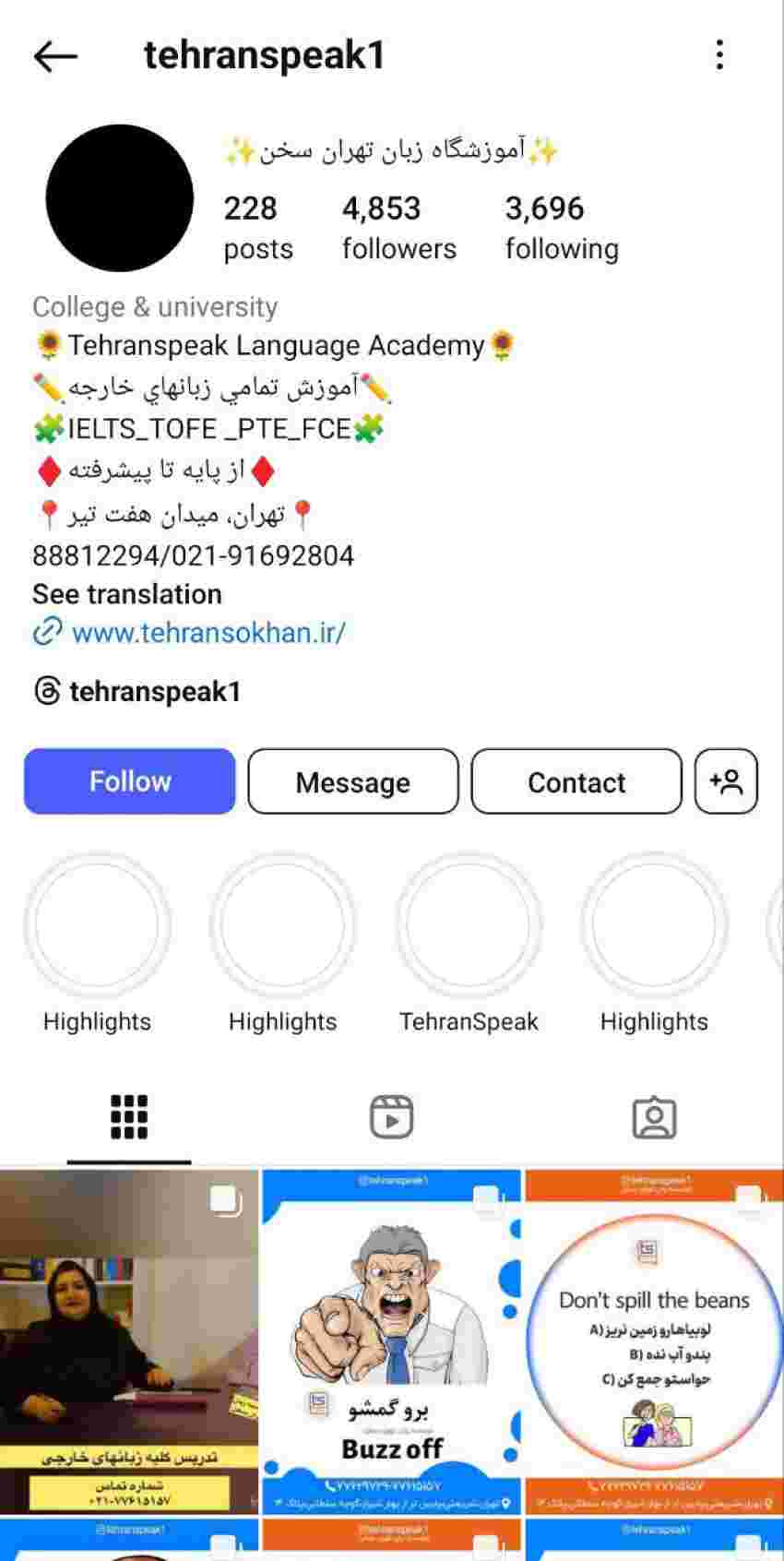
Task: Switch to the tagged photos tab
Action: coord(654,1117)
